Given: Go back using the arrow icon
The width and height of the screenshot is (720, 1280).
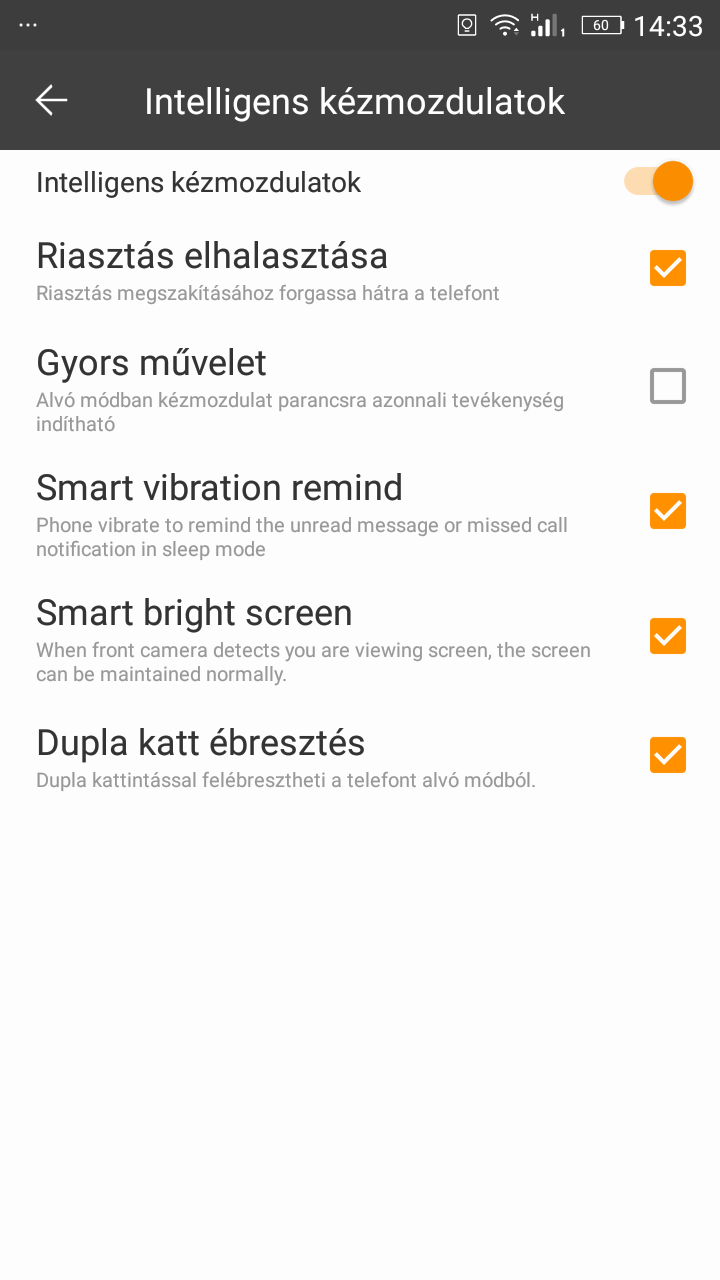Looking at the screenshot, I should (x=51, y=100).
